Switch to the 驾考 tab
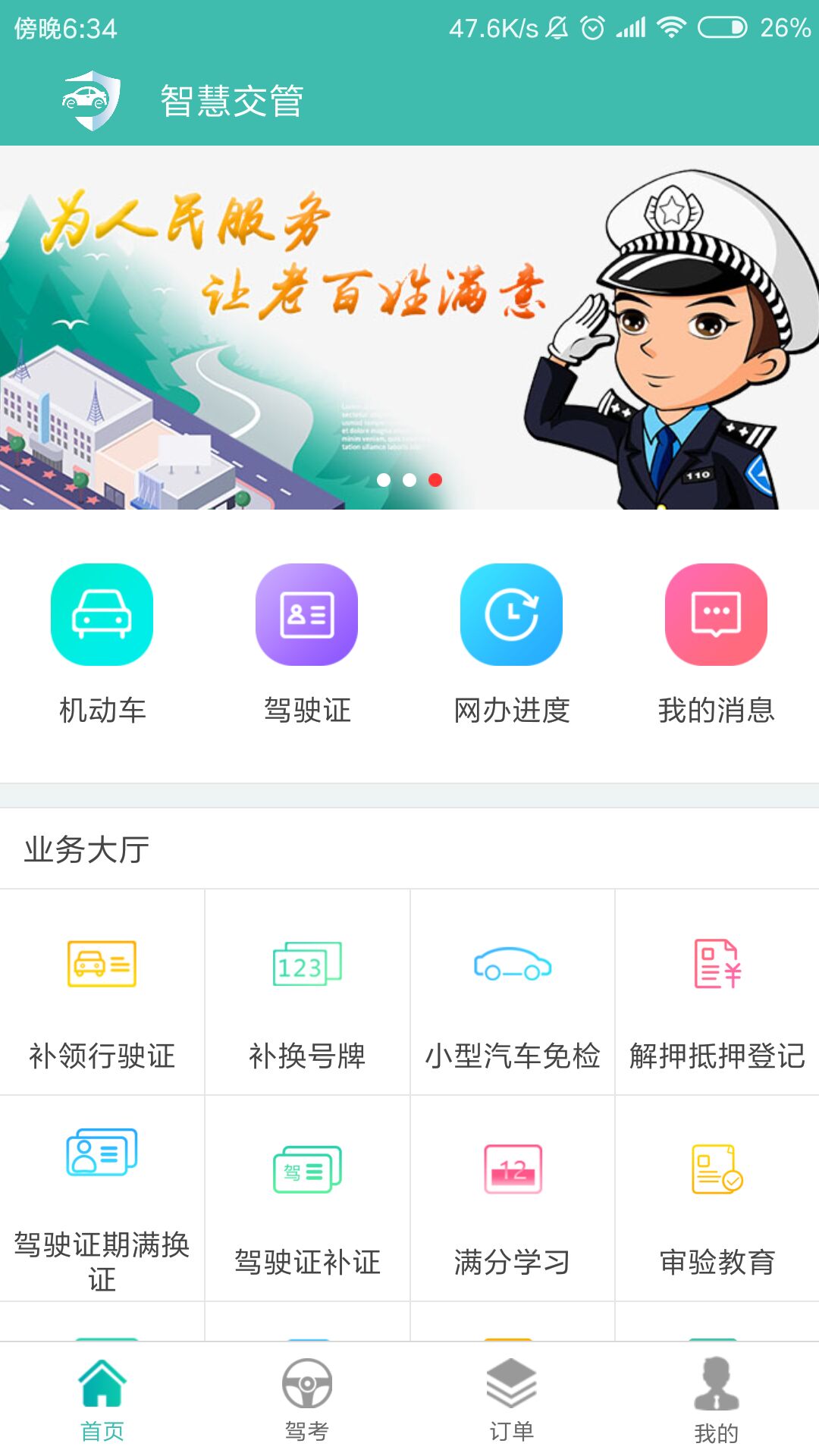Screen dimensions: 819x1456 [307, 1400]
